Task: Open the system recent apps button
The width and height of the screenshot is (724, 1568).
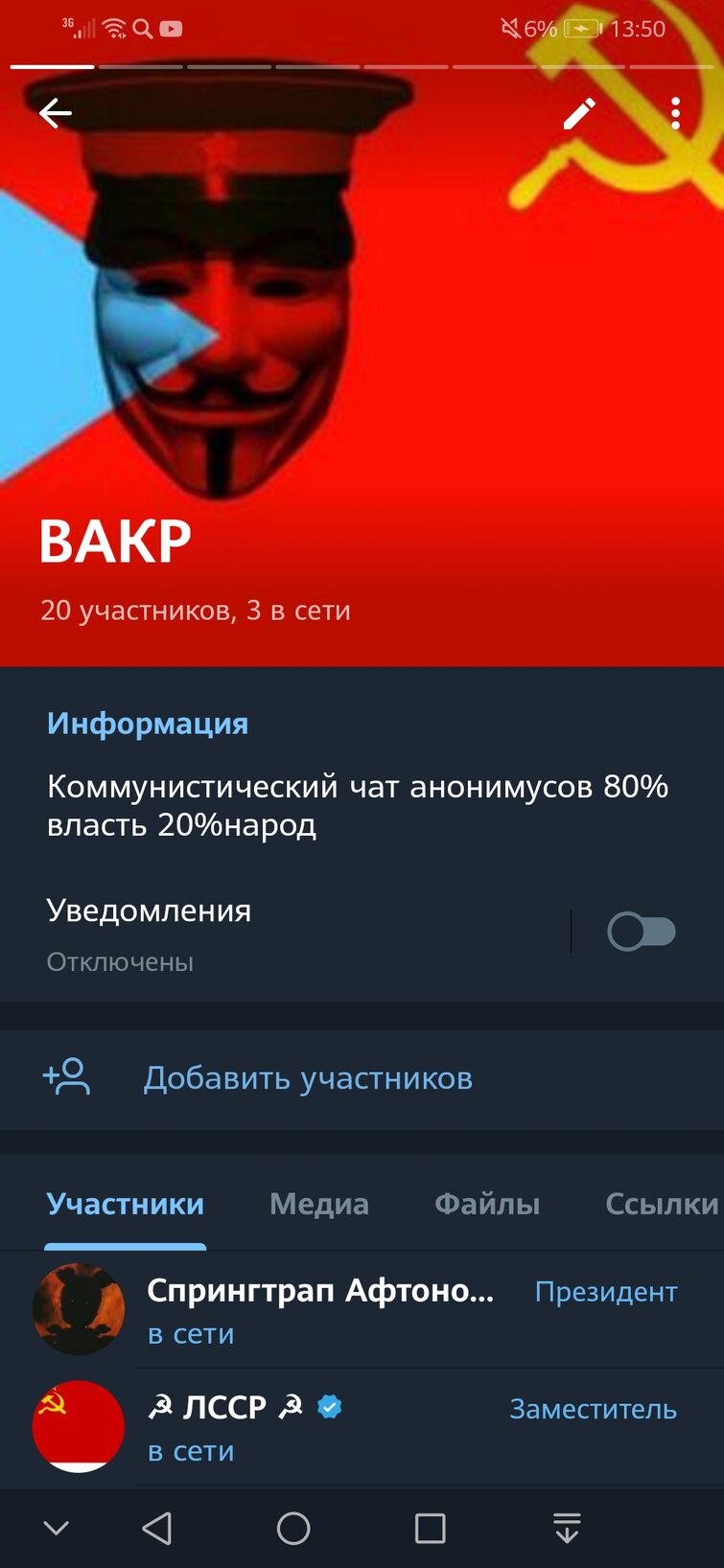Action: pyautogui.click(x=430, y=1529)
